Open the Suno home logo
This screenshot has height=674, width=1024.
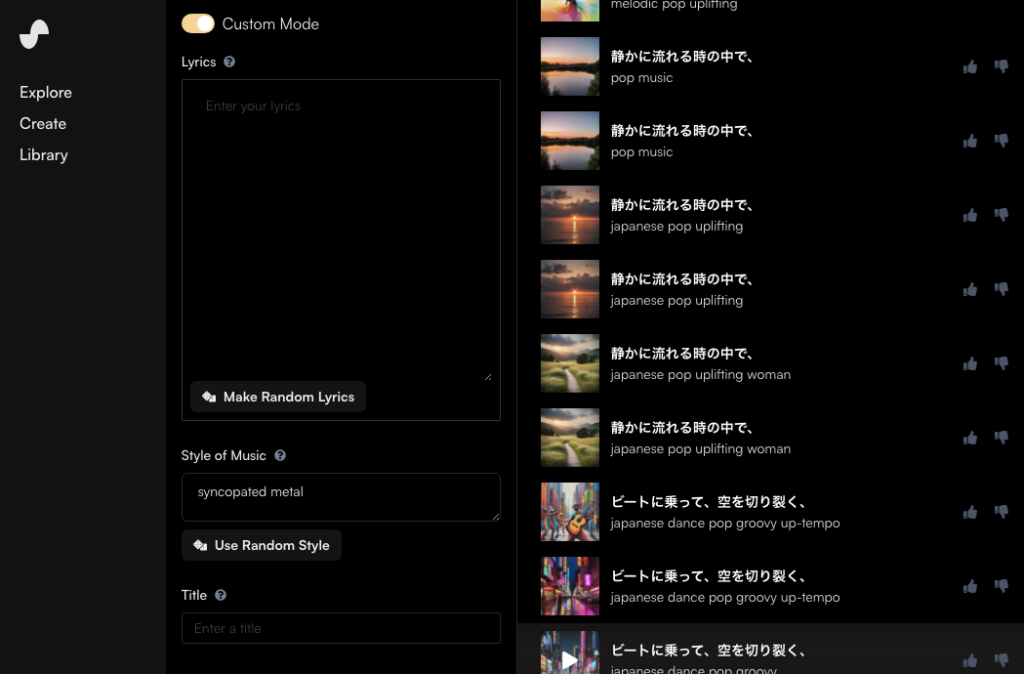tap(34, 34)
